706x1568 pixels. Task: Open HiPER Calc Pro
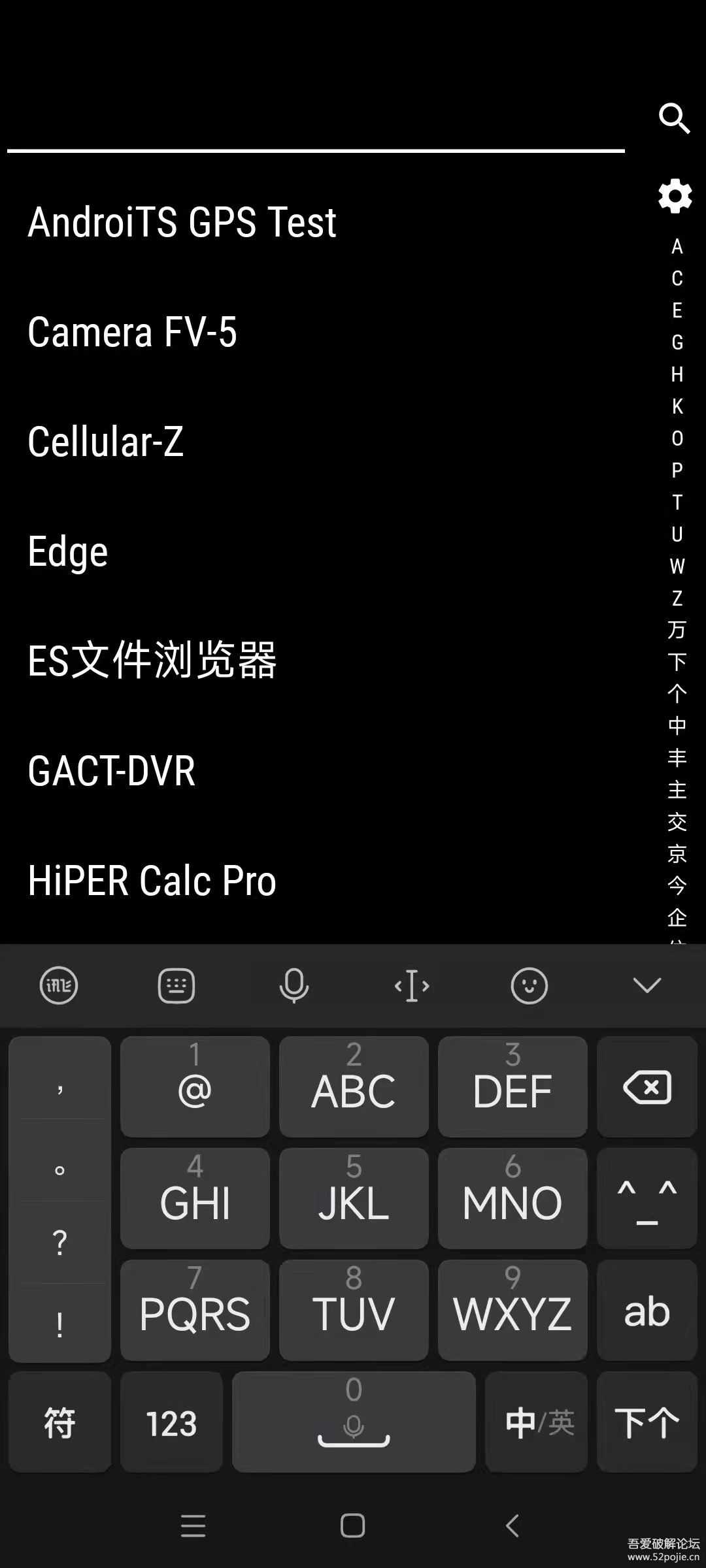pos(152,881)
